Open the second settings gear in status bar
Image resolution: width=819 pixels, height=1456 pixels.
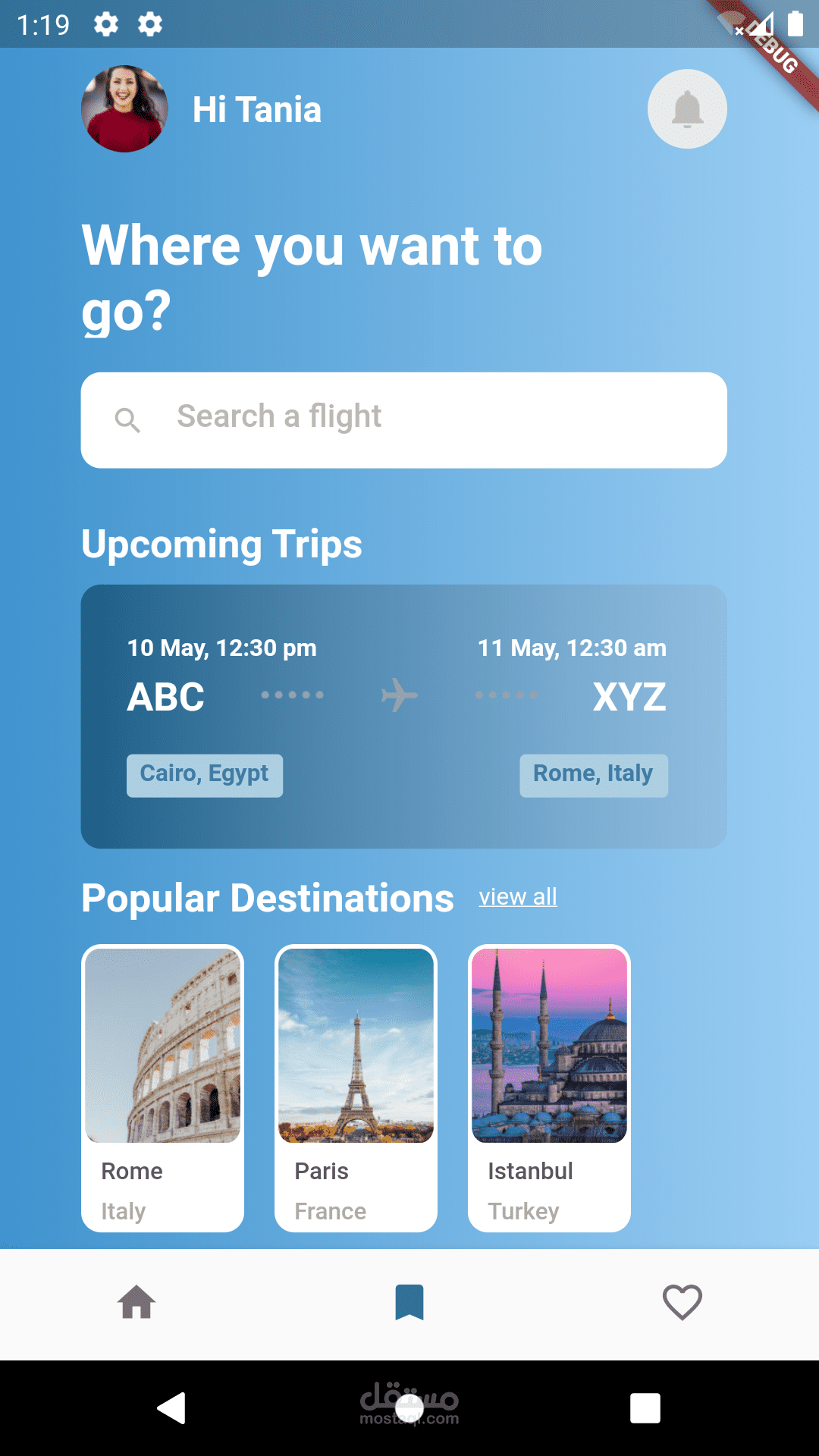click(x=149, y=24)
